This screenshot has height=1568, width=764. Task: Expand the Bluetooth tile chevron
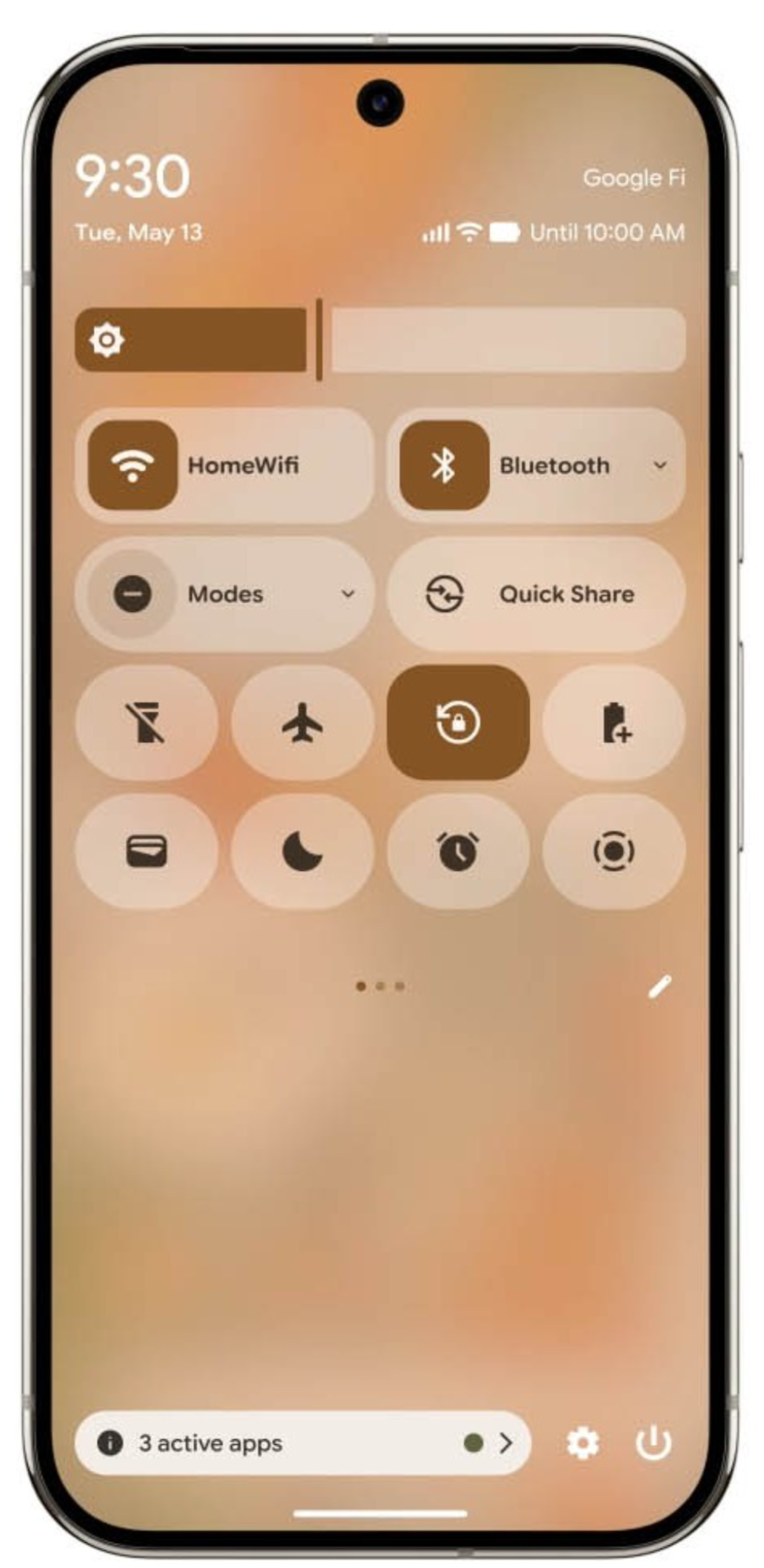660,465
